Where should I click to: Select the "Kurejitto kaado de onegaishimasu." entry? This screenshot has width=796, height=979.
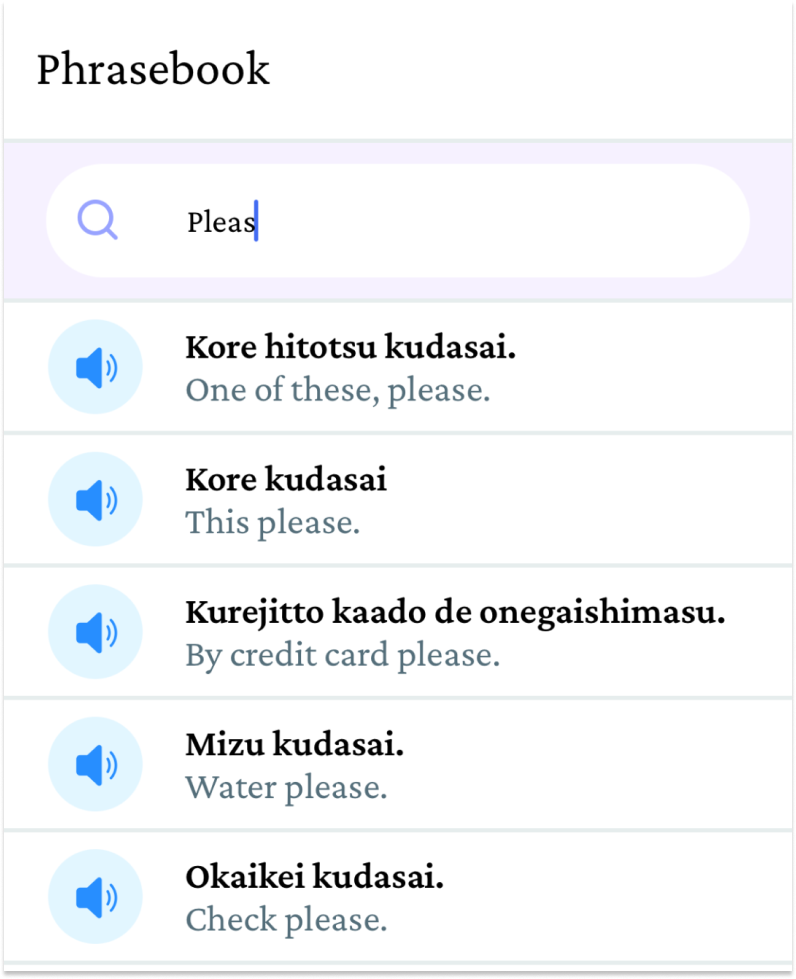pyautogui.click(x=455, y=612)
